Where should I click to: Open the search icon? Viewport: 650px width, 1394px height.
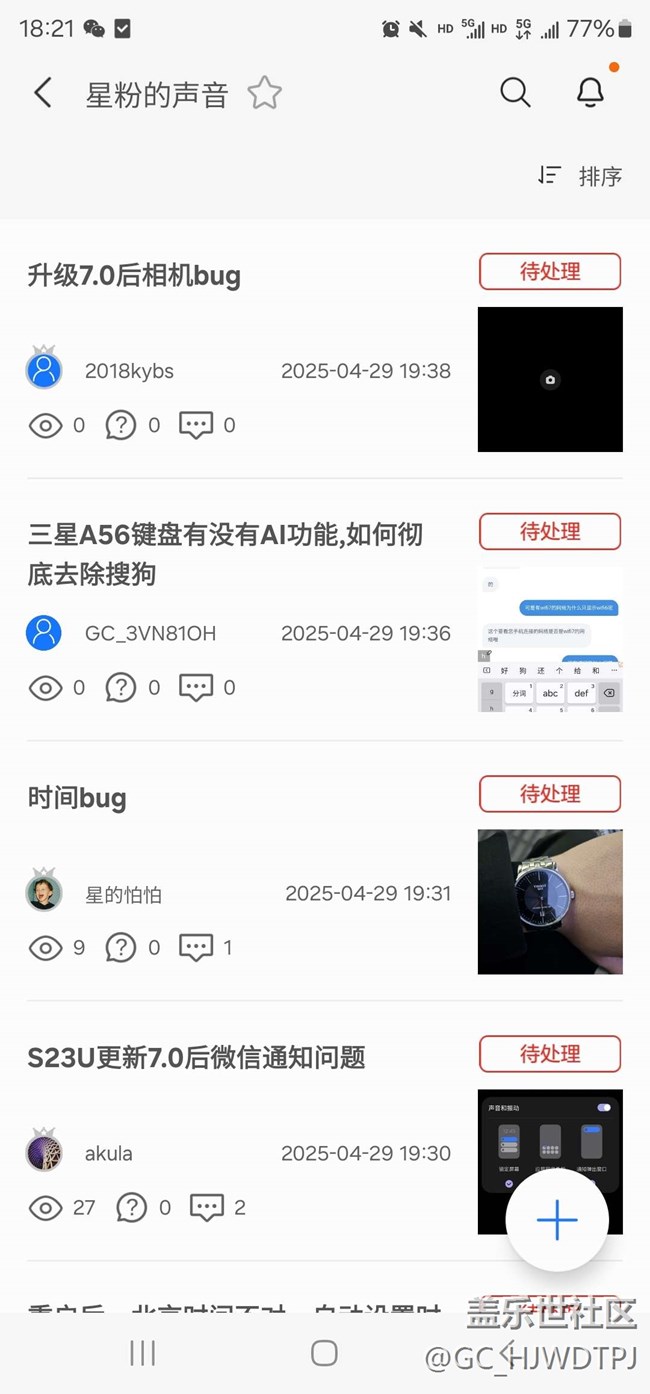[x=515, y=93]
